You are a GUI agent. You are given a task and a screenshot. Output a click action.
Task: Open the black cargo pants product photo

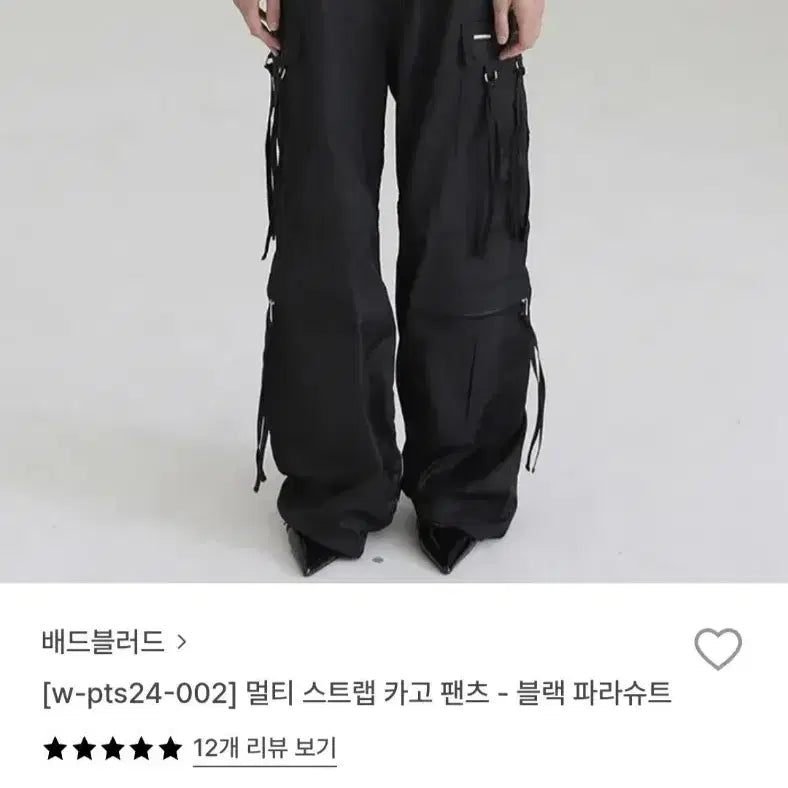tap(394, 290)
